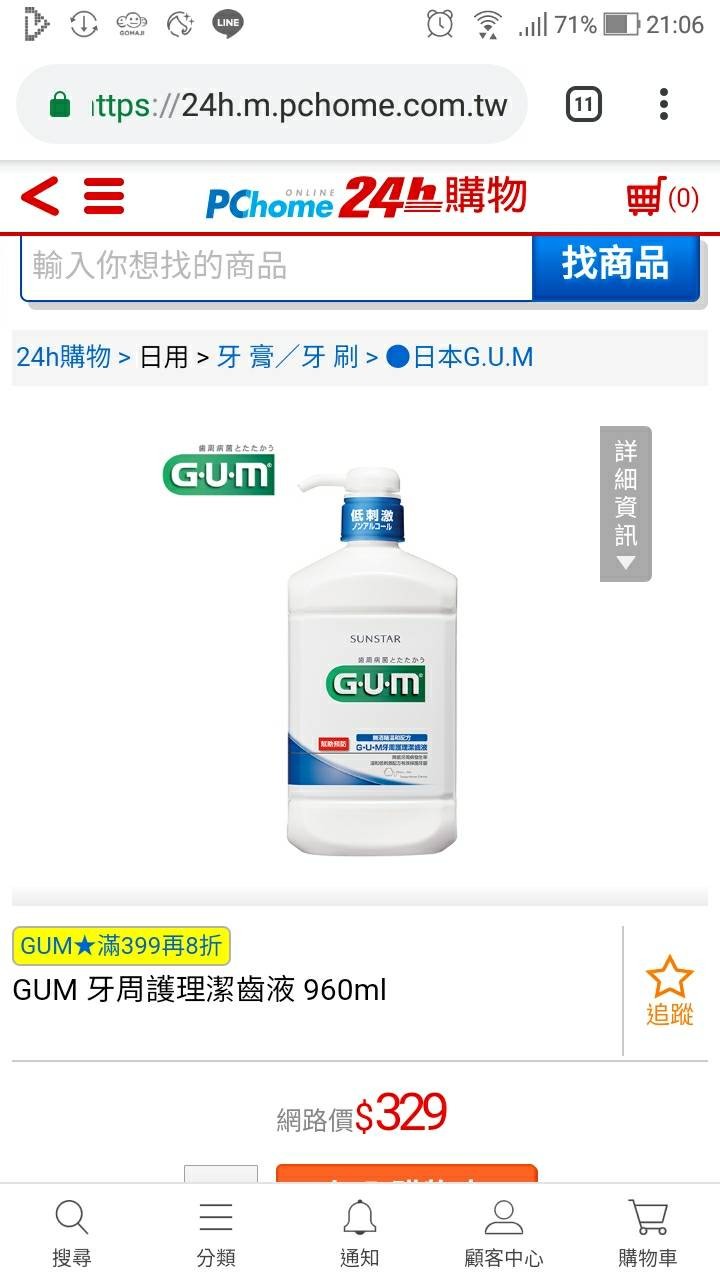Open the 通知 notifications tab
The width and height of the screenshot is (720, 1280).
pyautogui.click(x=360, y=1232)
